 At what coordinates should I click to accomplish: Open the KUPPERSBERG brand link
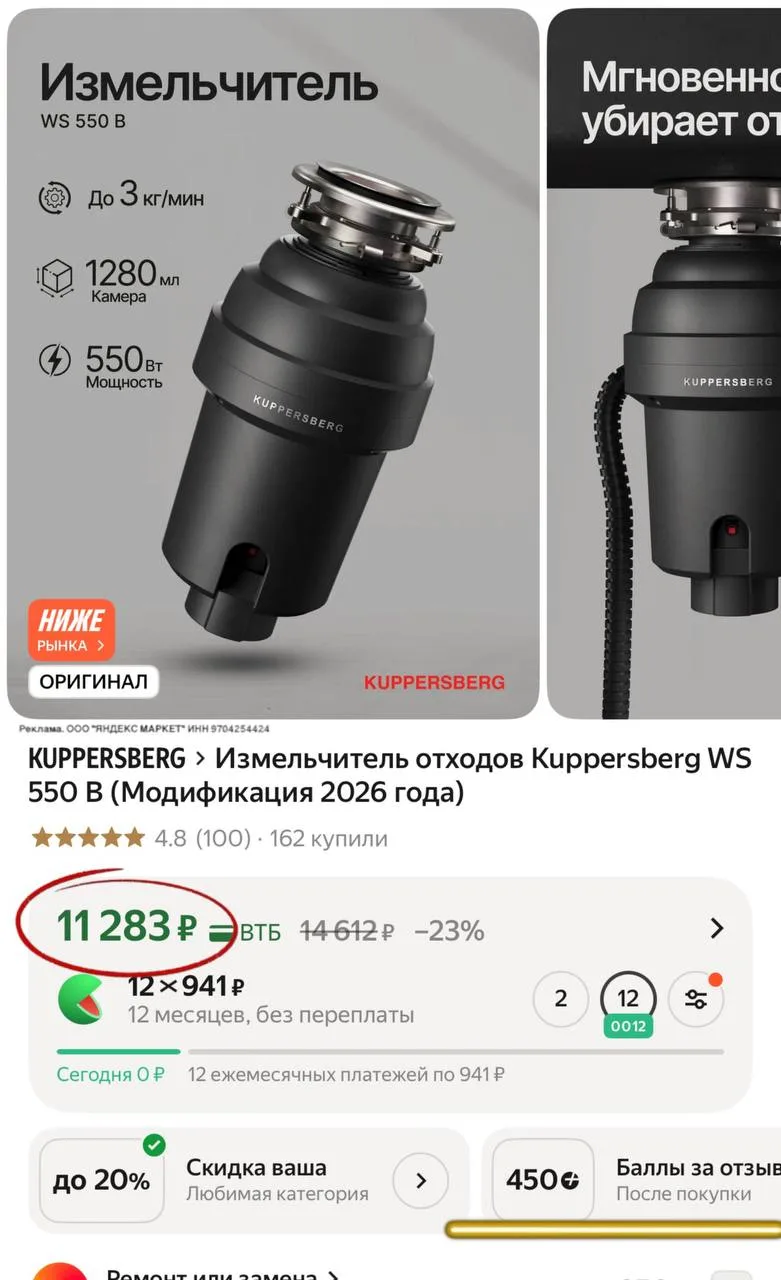click(106, 759)
